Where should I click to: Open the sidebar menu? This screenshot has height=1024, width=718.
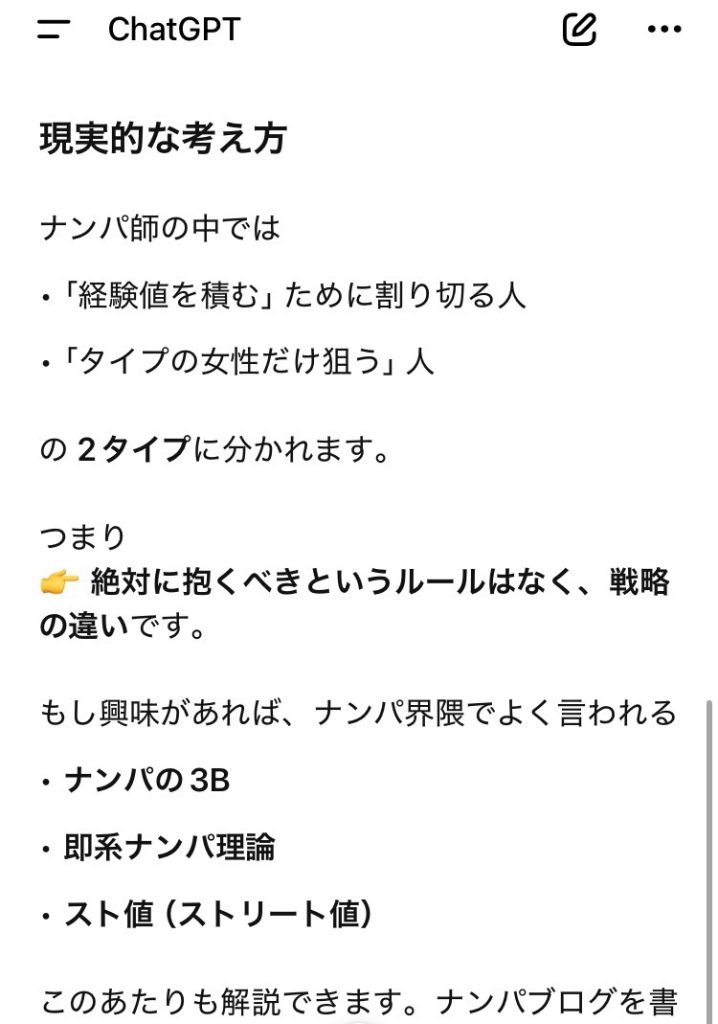click(x=54, y=29)
